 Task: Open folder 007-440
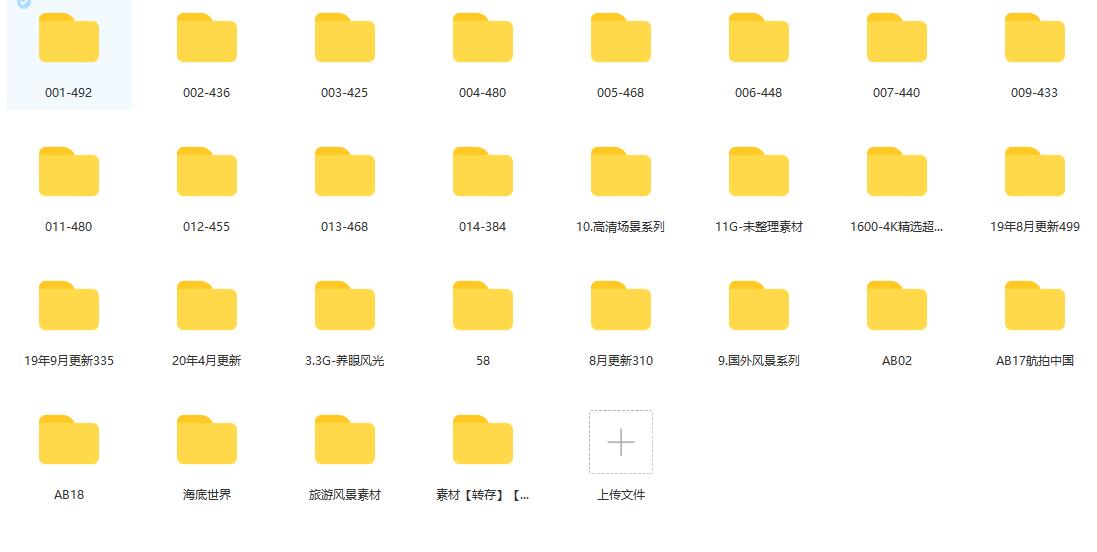(897, 40)
